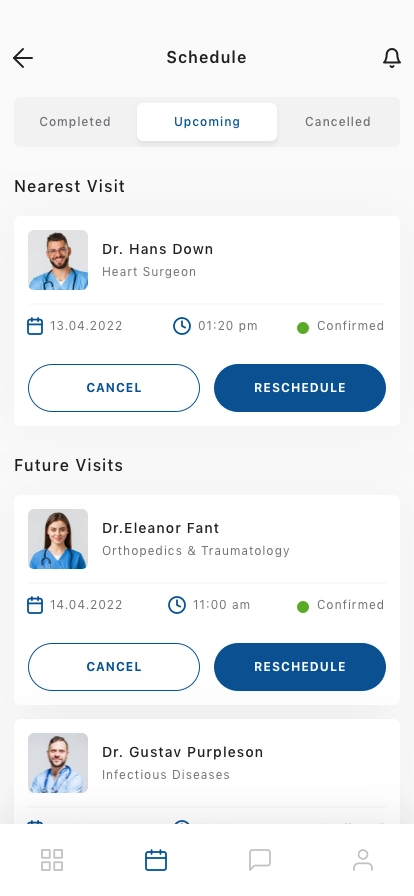Open the notifications bell
Viewport: 414px width, 896px height.
(392, 58)
